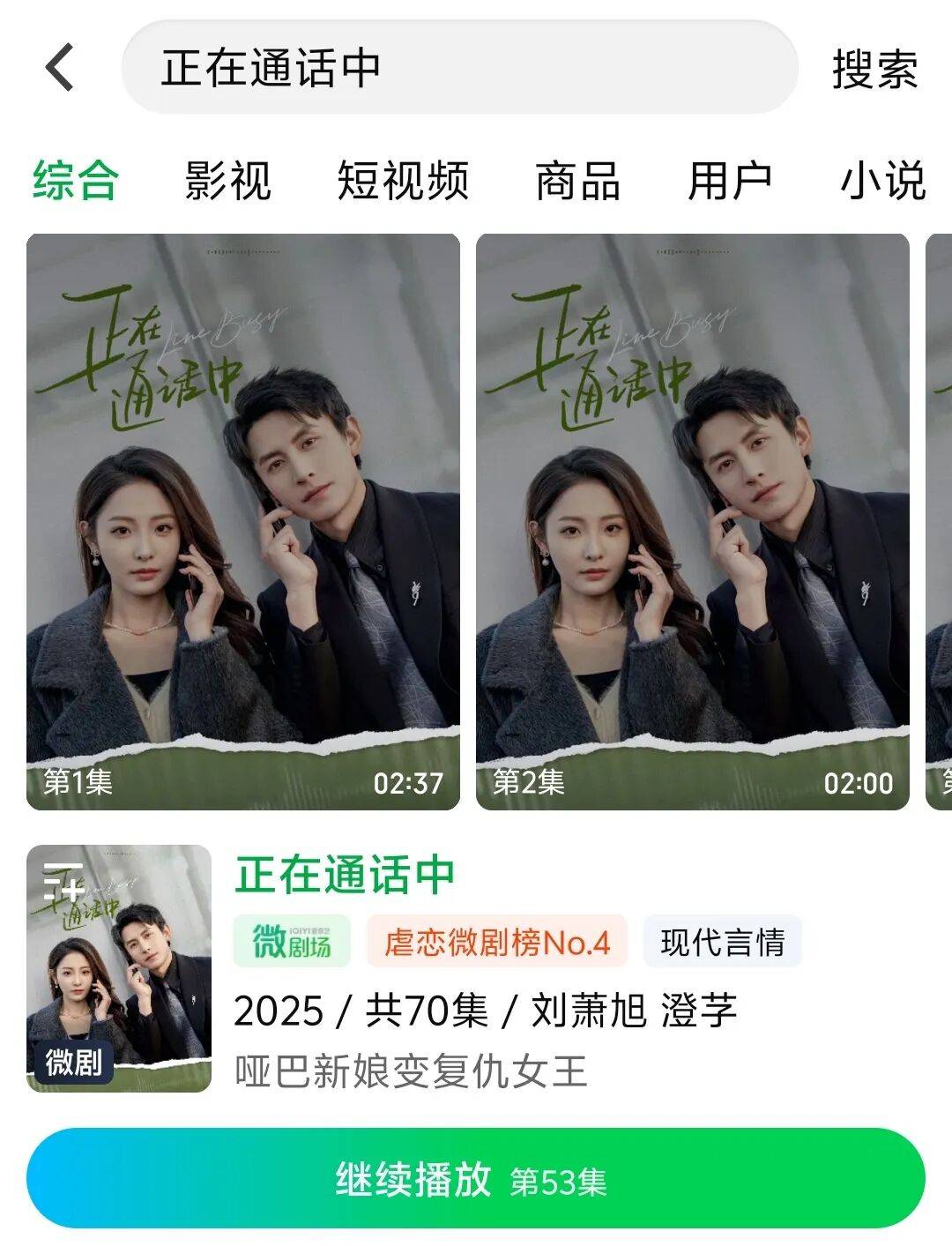Switch to the 短视频 tab
The width and height of the screenshot is (952, 1246).
pos(401,180)
